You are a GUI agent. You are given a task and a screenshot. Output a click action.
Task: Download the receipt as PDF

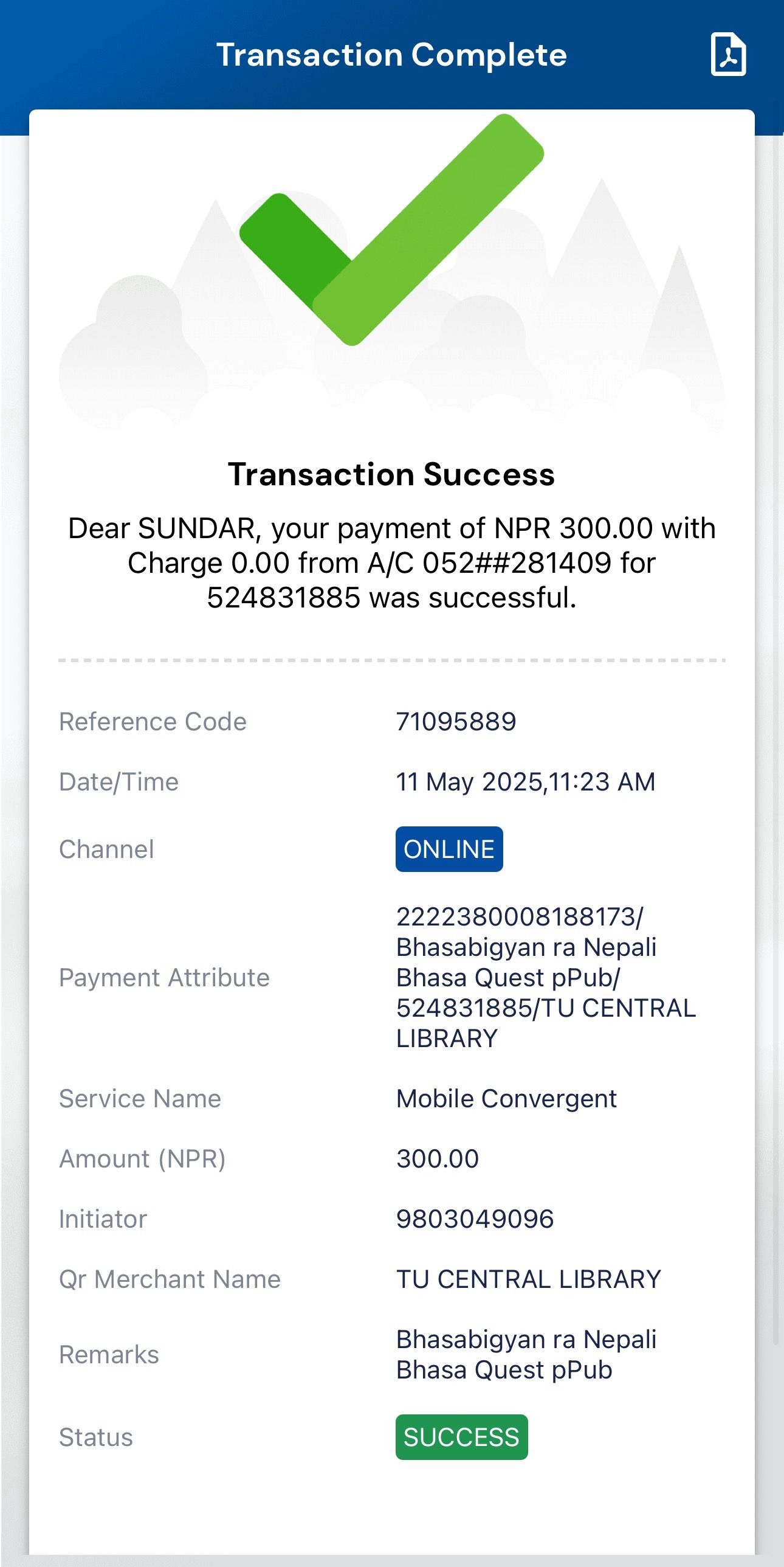[728, 55]
